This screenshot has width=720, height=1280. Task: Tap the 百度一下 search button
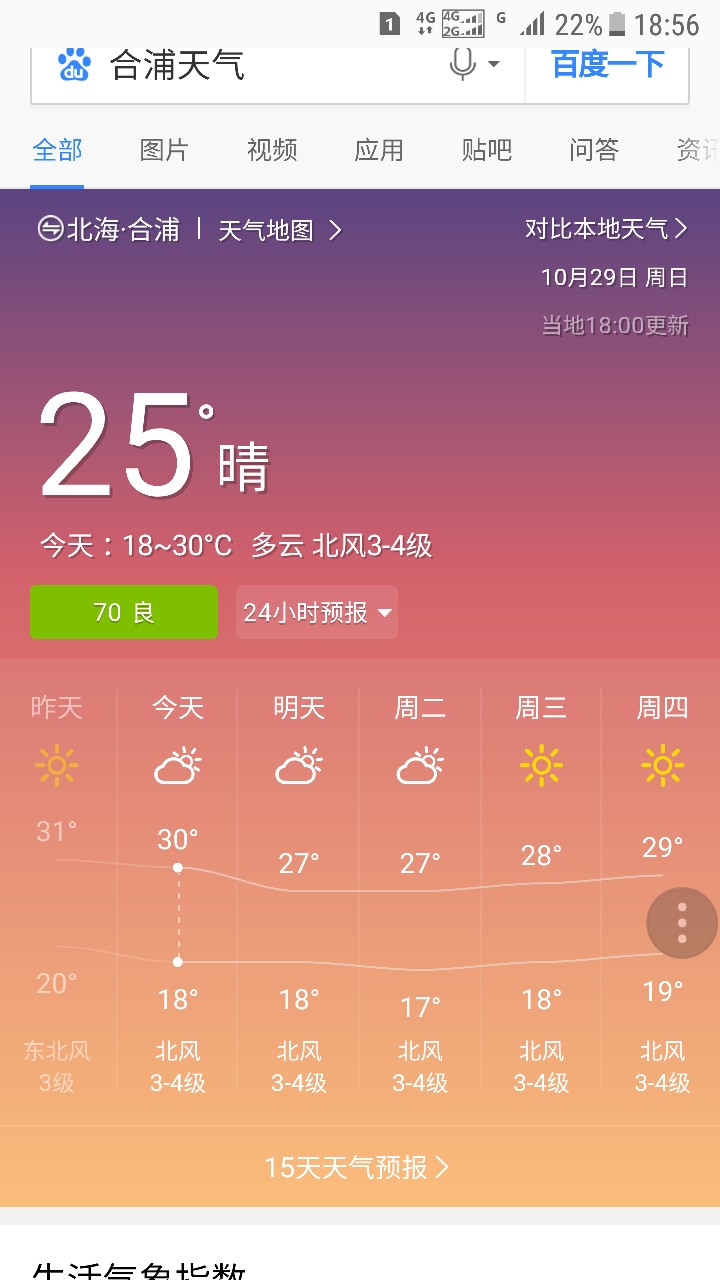607,66
